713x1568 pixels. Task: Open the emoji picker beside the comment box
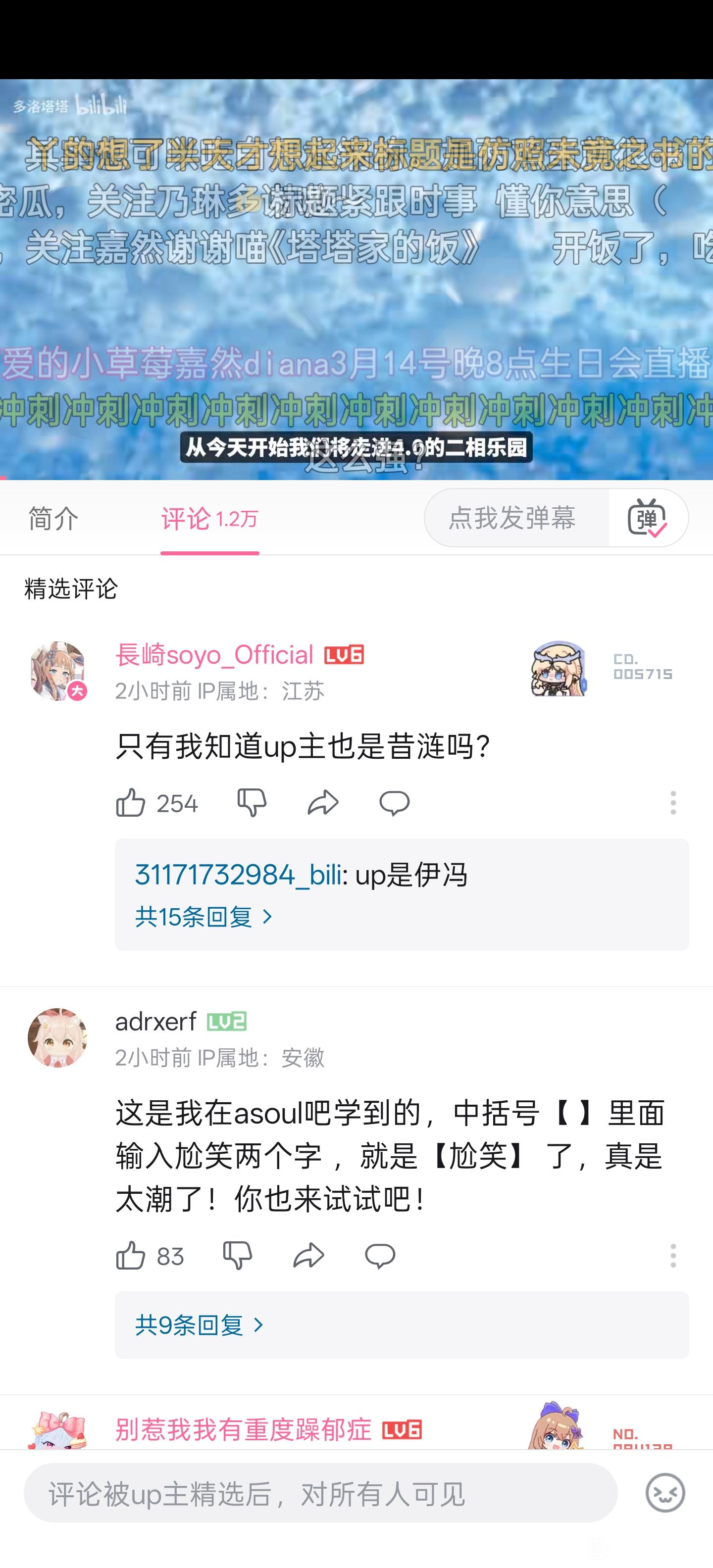[665, 1493]
